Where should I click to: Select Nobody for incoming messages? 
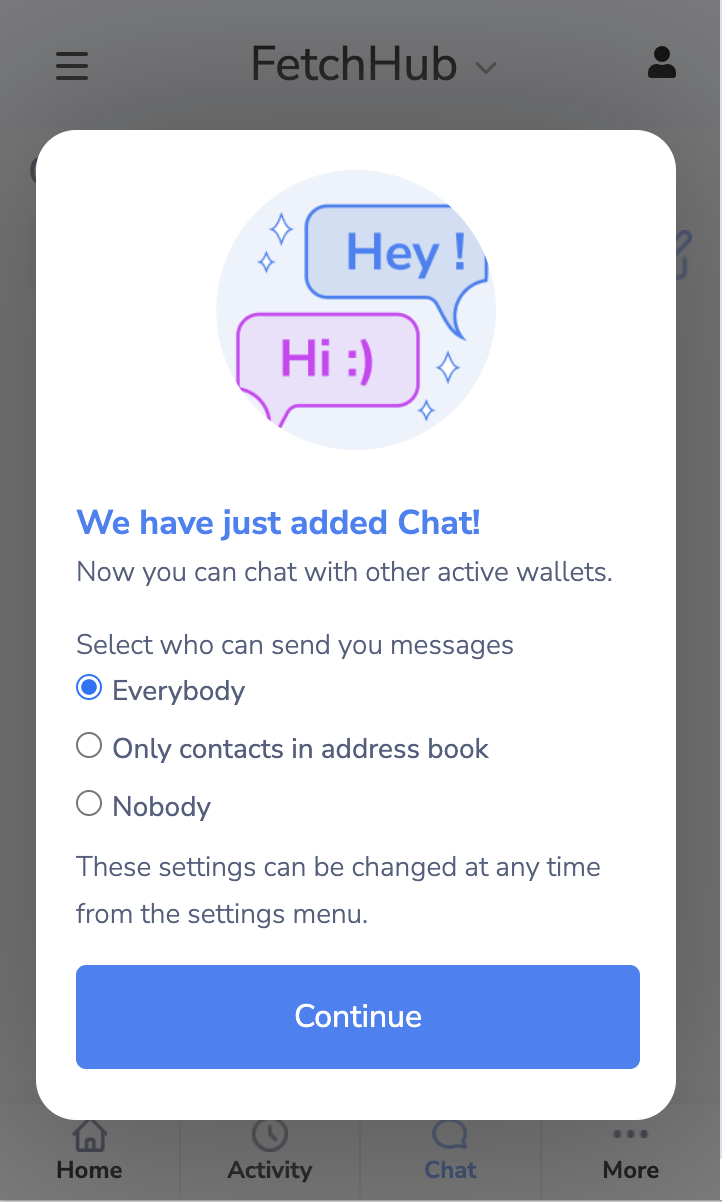point(90,804)
